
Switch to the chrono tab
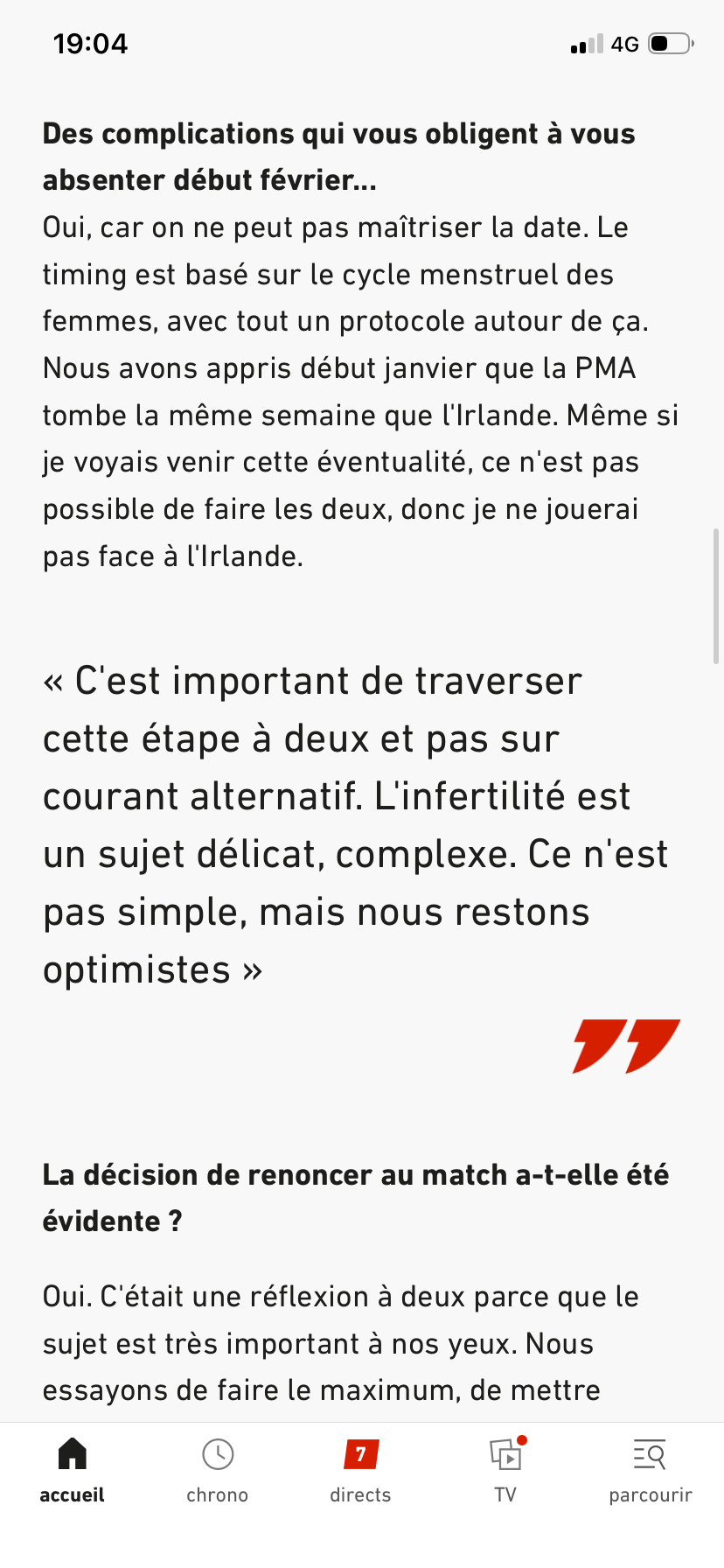(x=217, y=1470)
